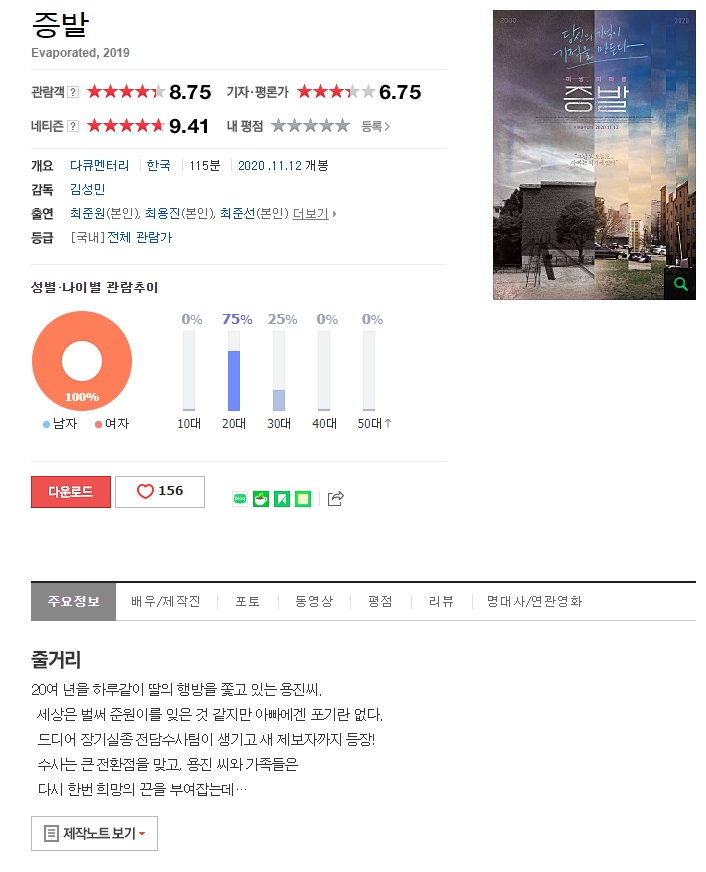
Task: Open the external share arrow icon
Action: coord(336,498)
